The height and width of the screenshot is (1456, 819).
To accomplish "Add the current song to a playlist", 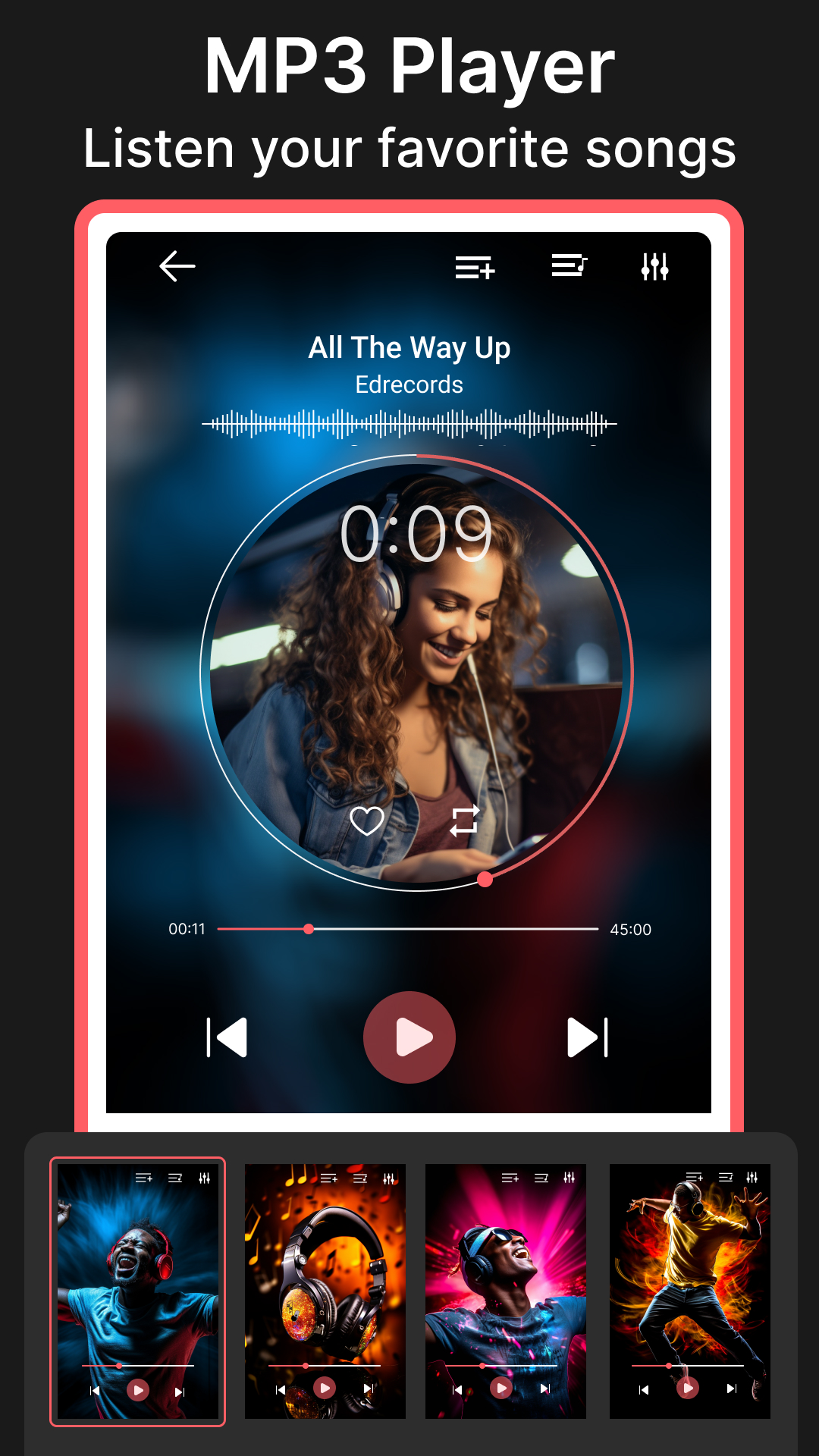I will pos(473,268).
